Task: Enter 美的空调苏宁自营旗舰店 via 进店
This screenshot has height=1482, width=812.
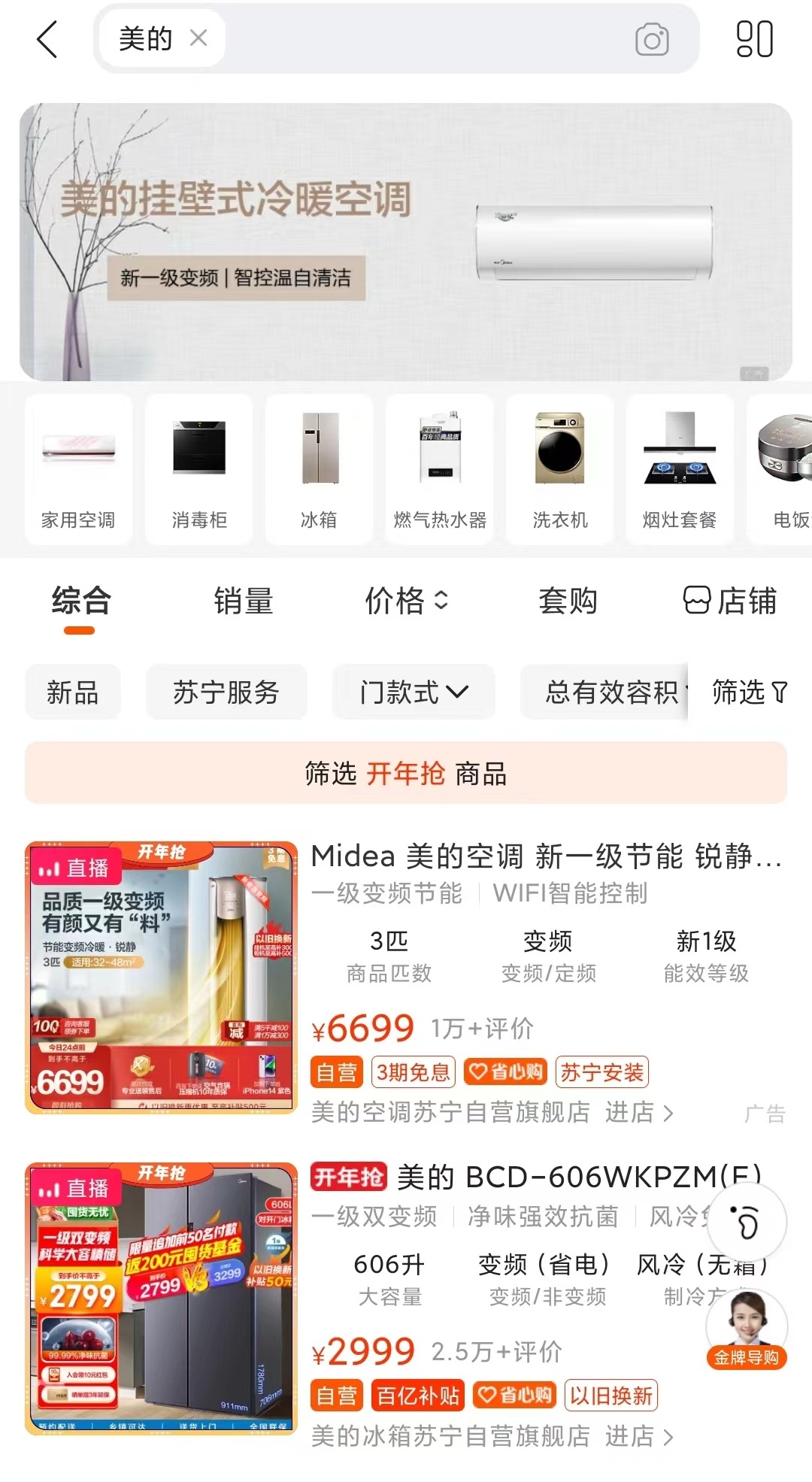Action: tap(639, 1112)
